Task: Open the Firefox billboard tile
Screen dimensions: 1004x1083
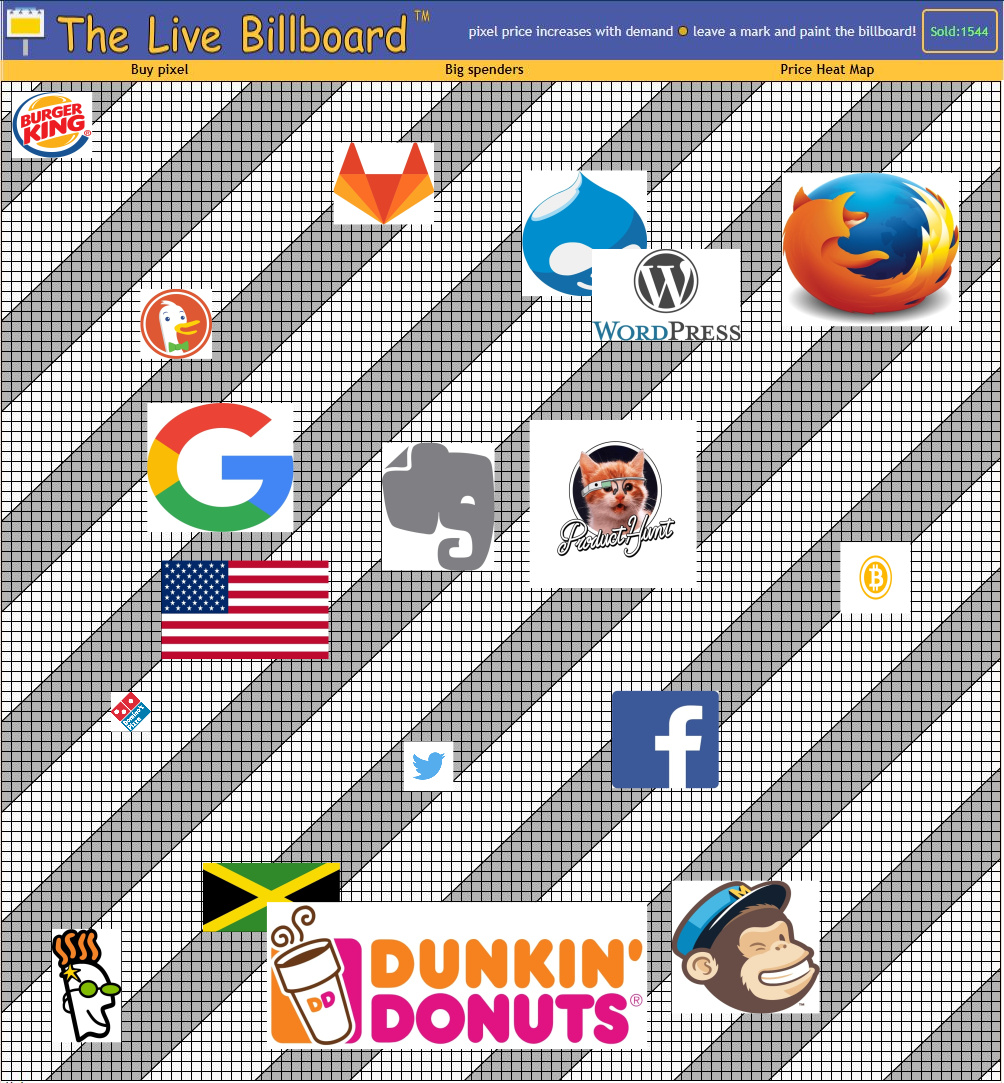Action: [x=870, y=249]
